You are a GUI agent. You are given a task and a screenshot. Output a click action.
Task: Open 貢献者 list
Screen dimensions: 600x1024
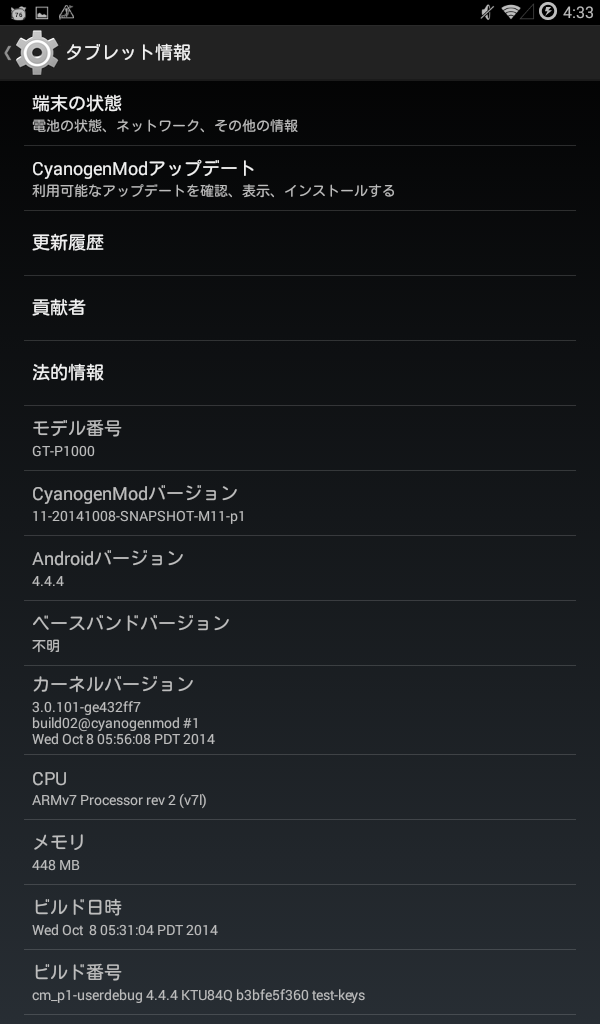point(300,308)
